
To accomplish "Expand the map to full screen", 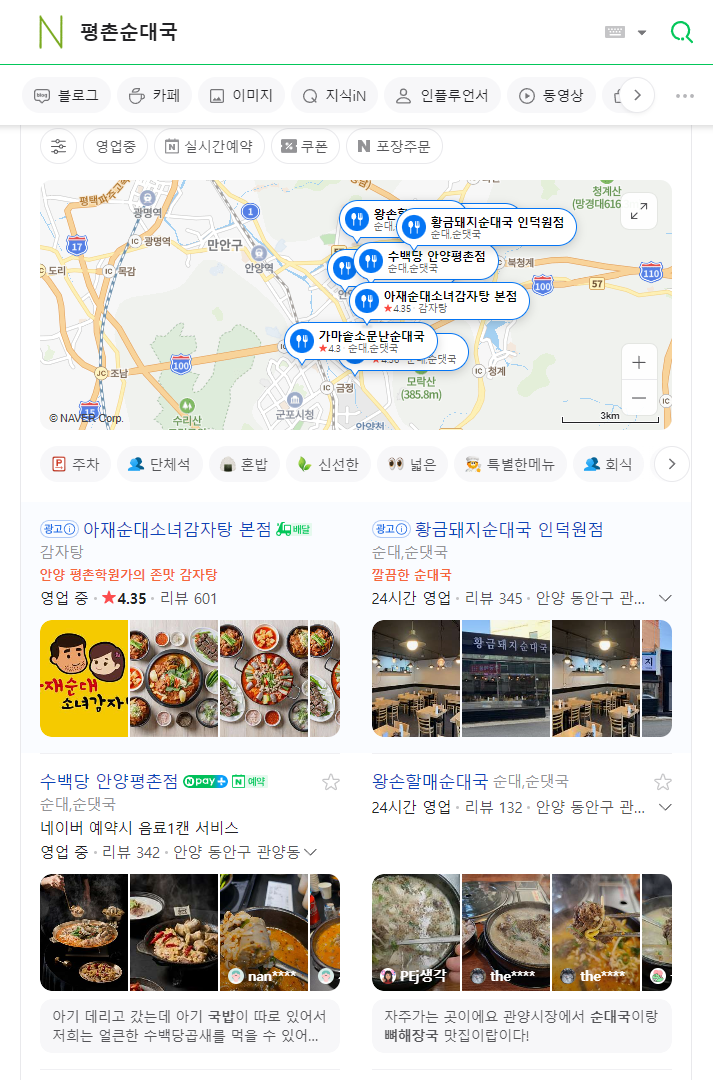I will coord(639,211).
